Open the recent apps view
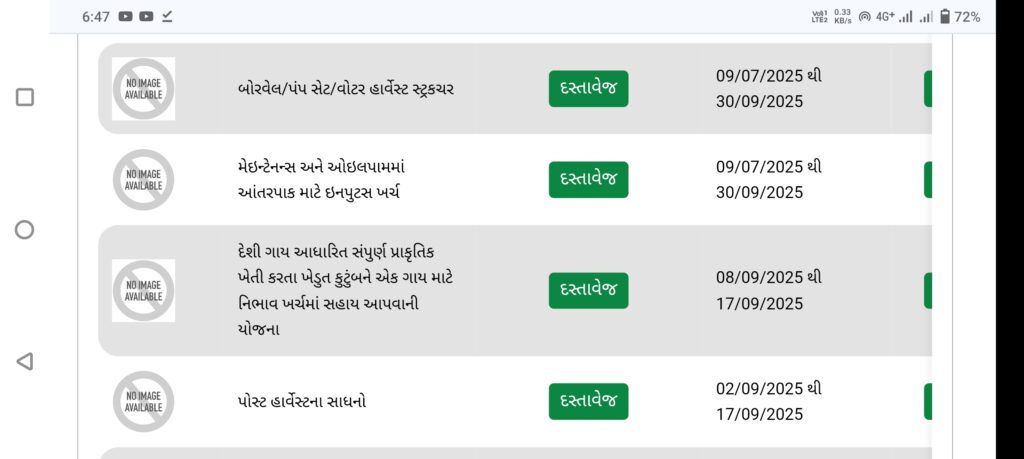 point(25,97)
